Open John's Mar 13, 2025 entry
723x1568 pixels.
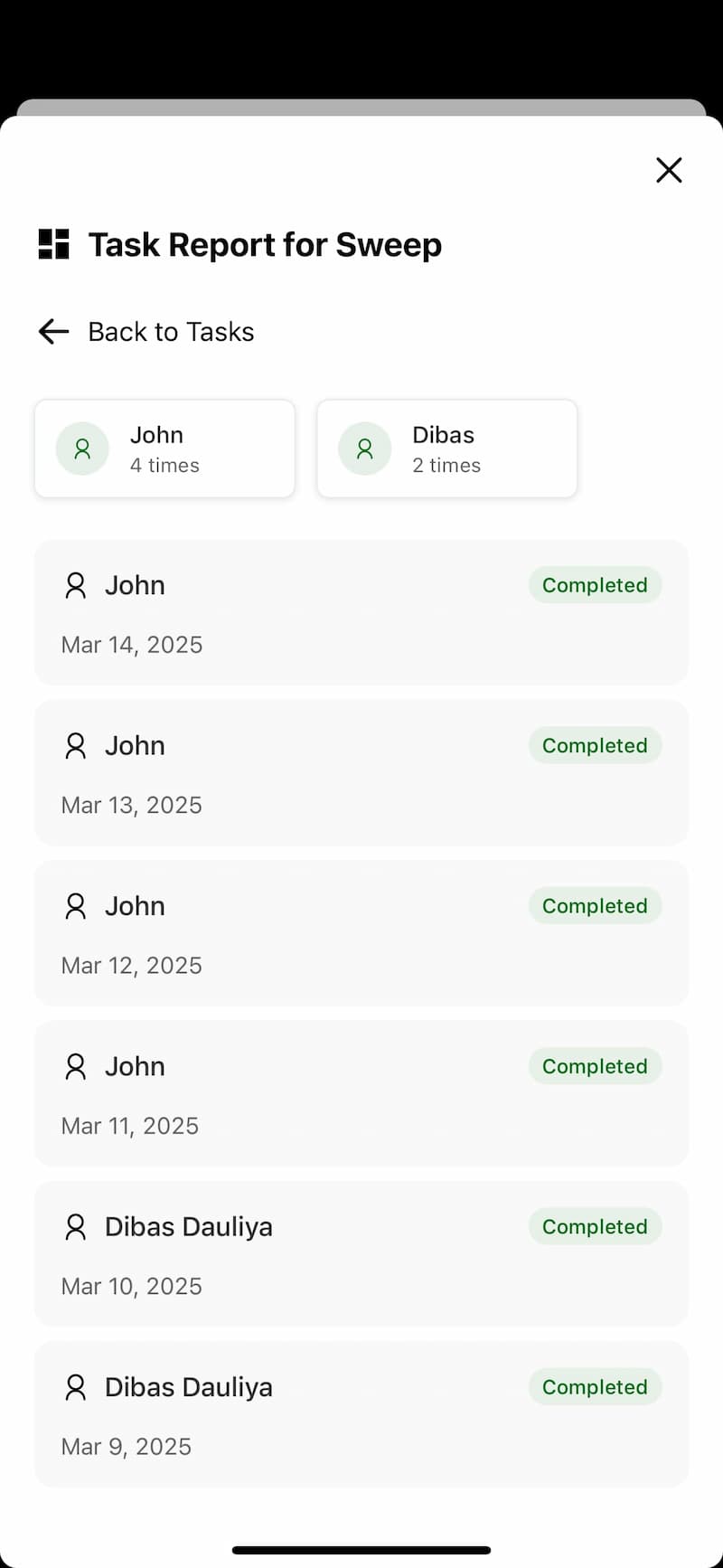[361, 773]
